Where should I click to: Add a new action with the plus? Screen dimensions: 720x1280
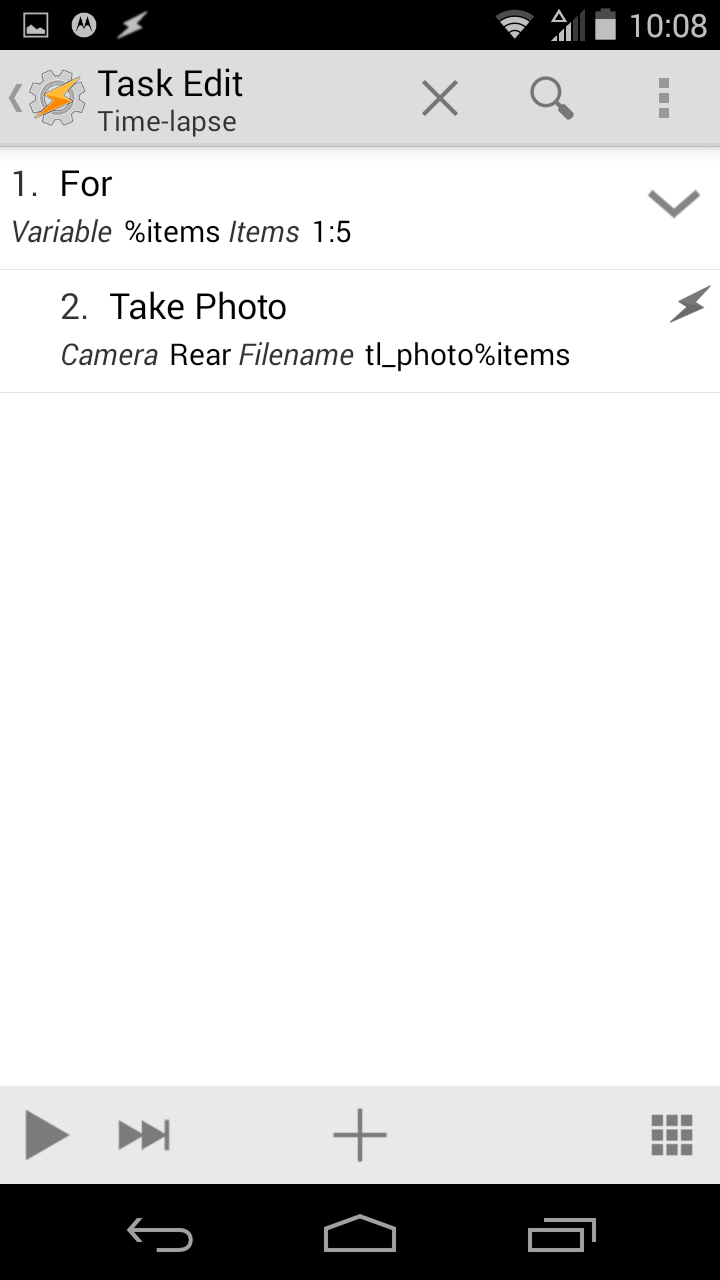(359, 1135)
